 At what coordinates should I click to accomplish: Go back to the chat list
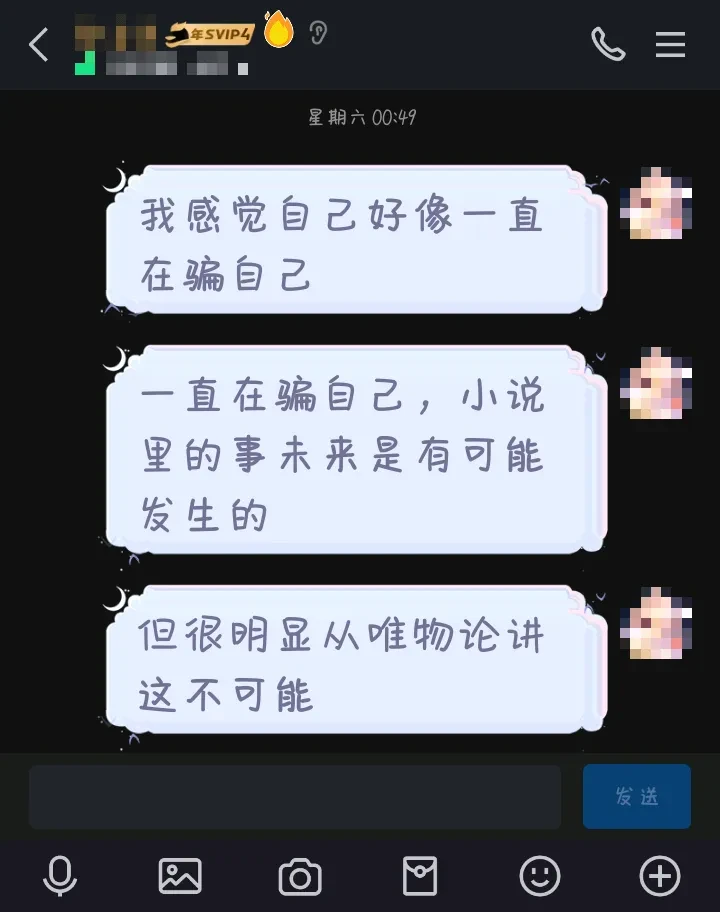(x=38, y=45)
